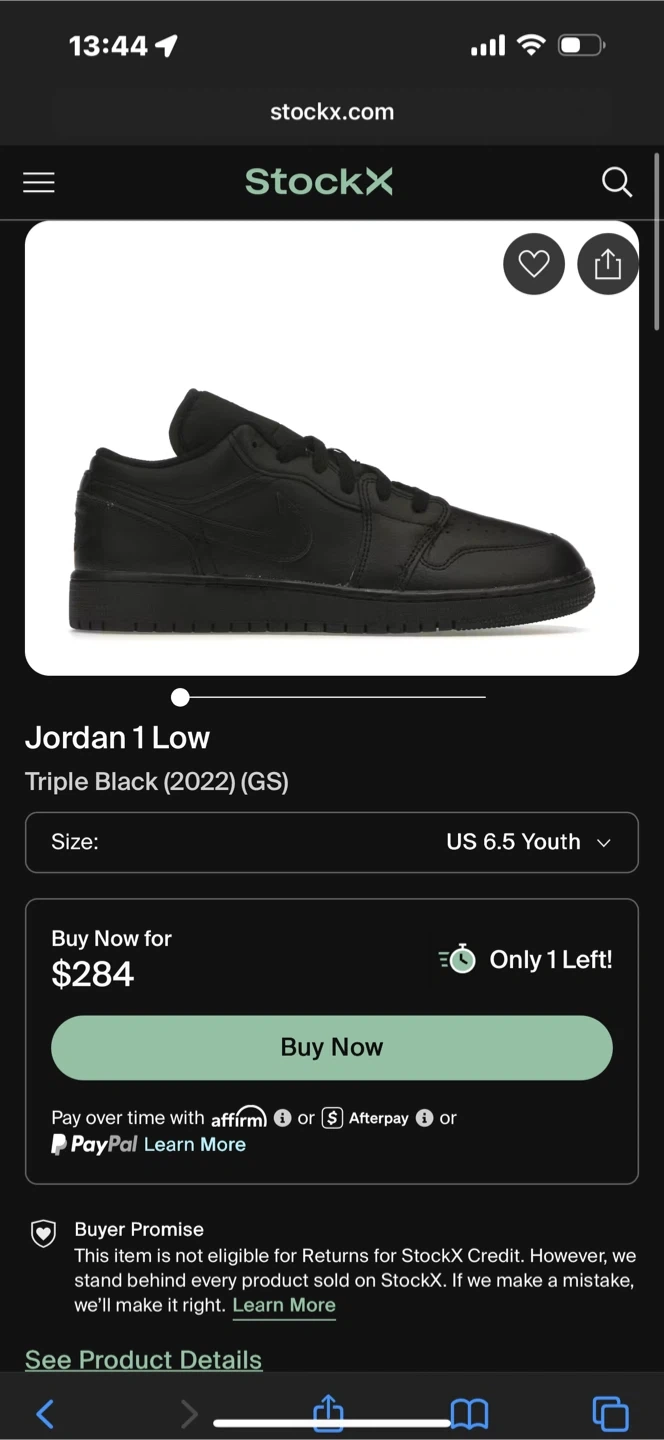Tap the stockx.com address bar
This screenshot has width=664, height=1440.
point(331,112)
